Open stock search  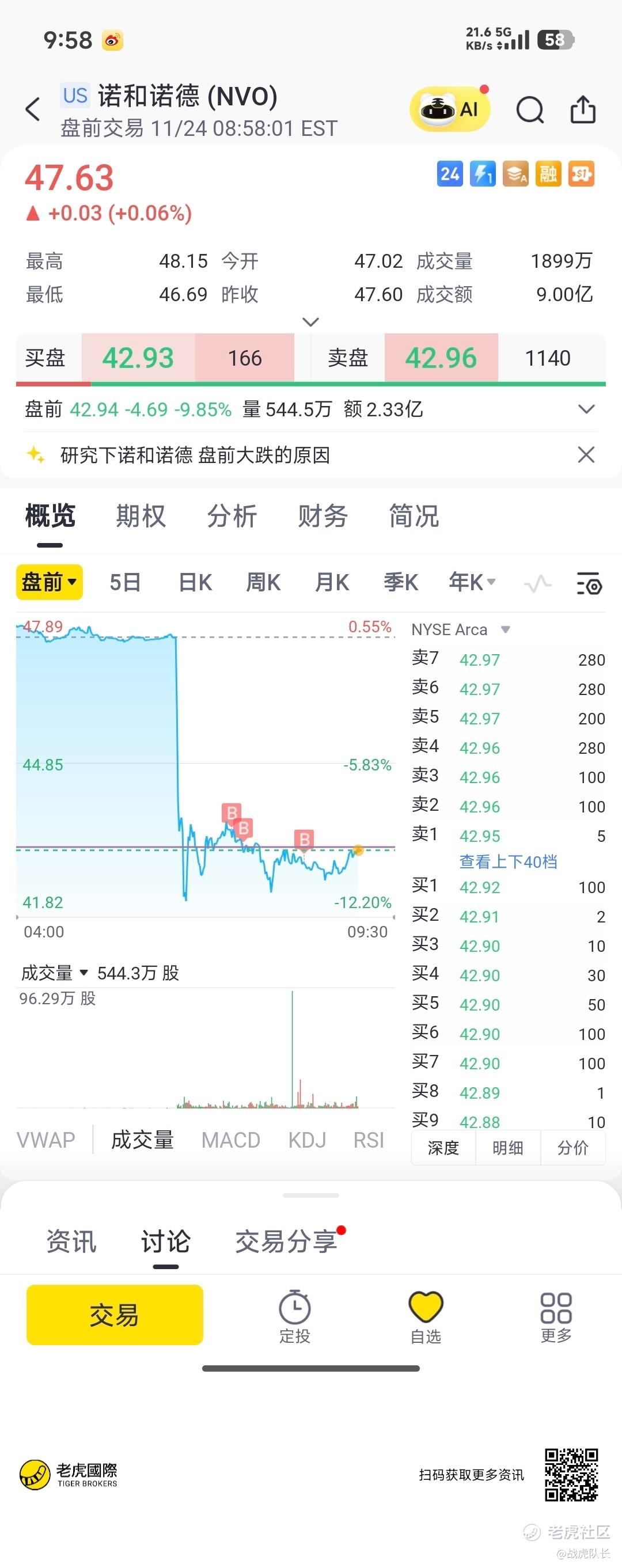(x=529, y=110)
